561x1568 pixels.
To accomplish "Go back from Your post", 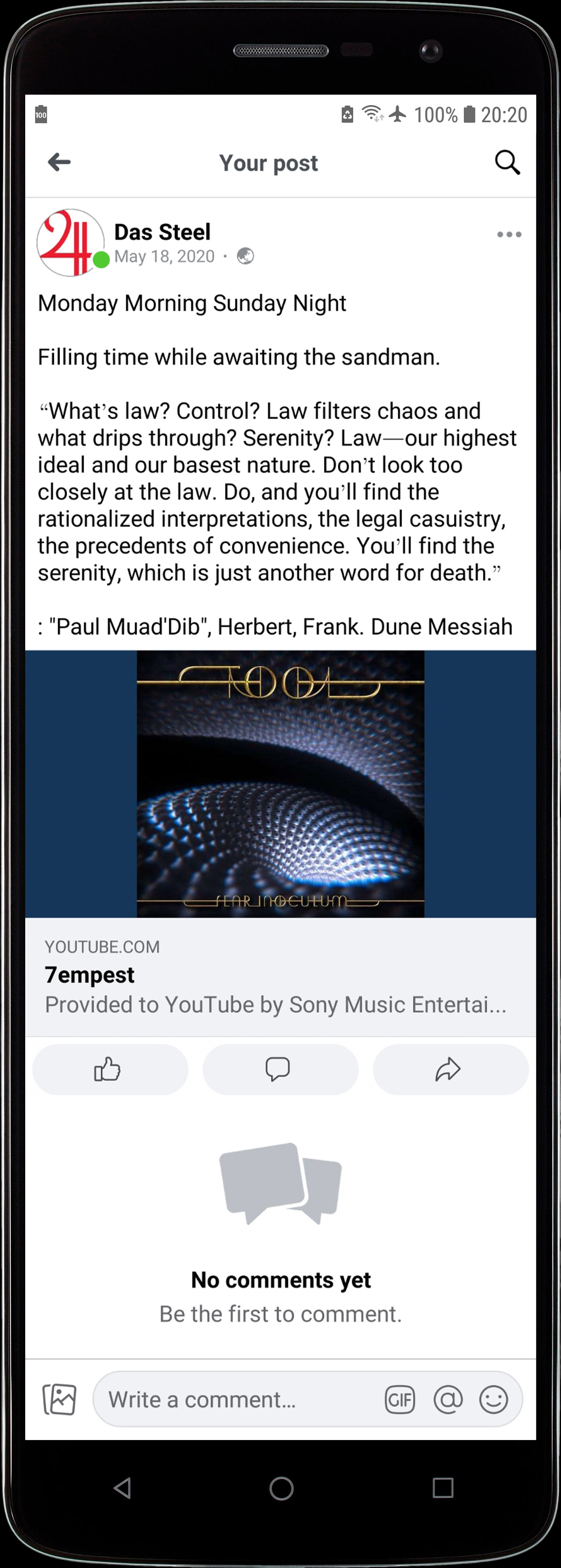I will pyautogui.click(x=59, y=162).
